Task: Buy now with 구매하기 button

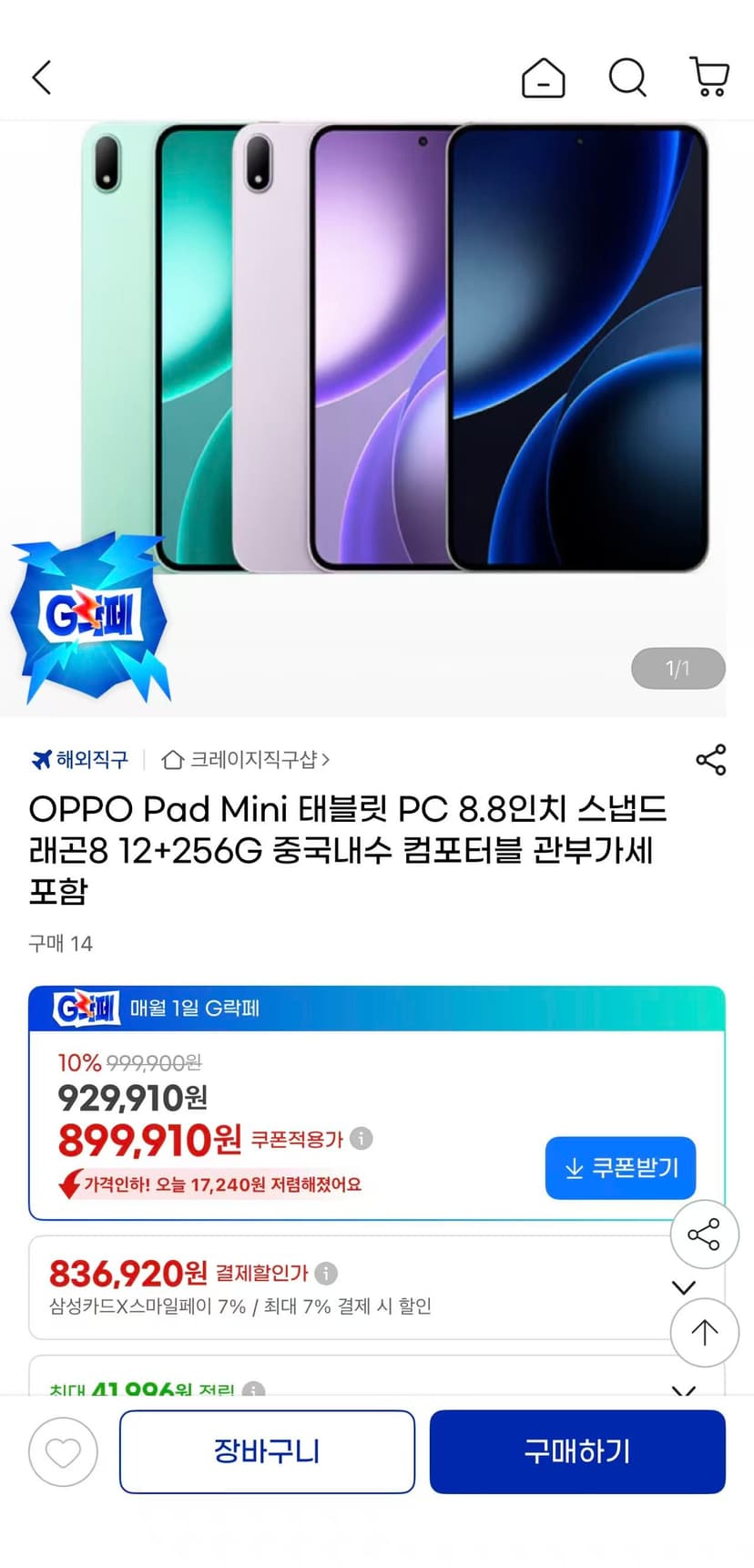Action: tap(577, 1451)
